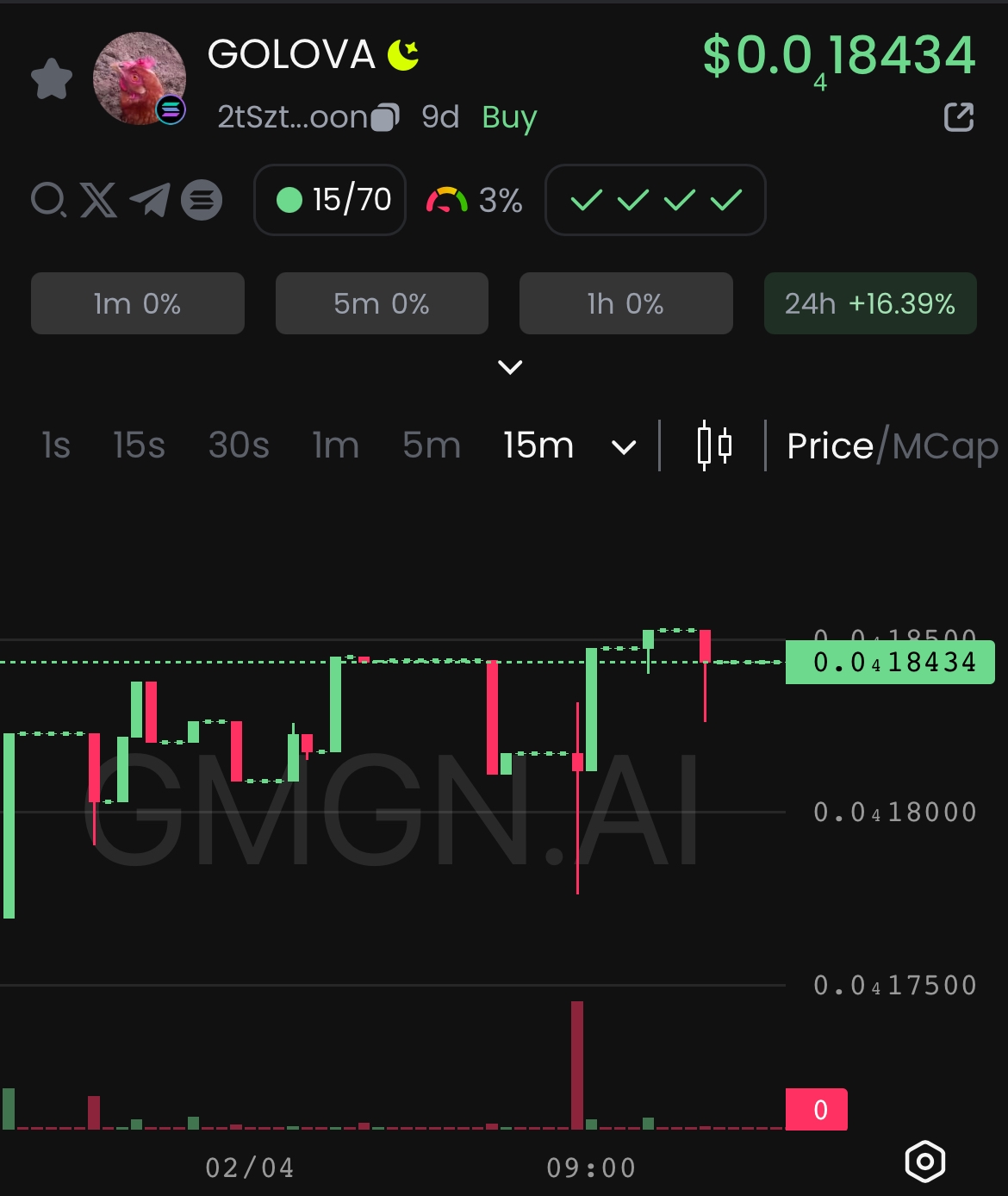Switch chart interval to 1s
This screenshot has width=1008, height=1196.
[x=56, y=445]
